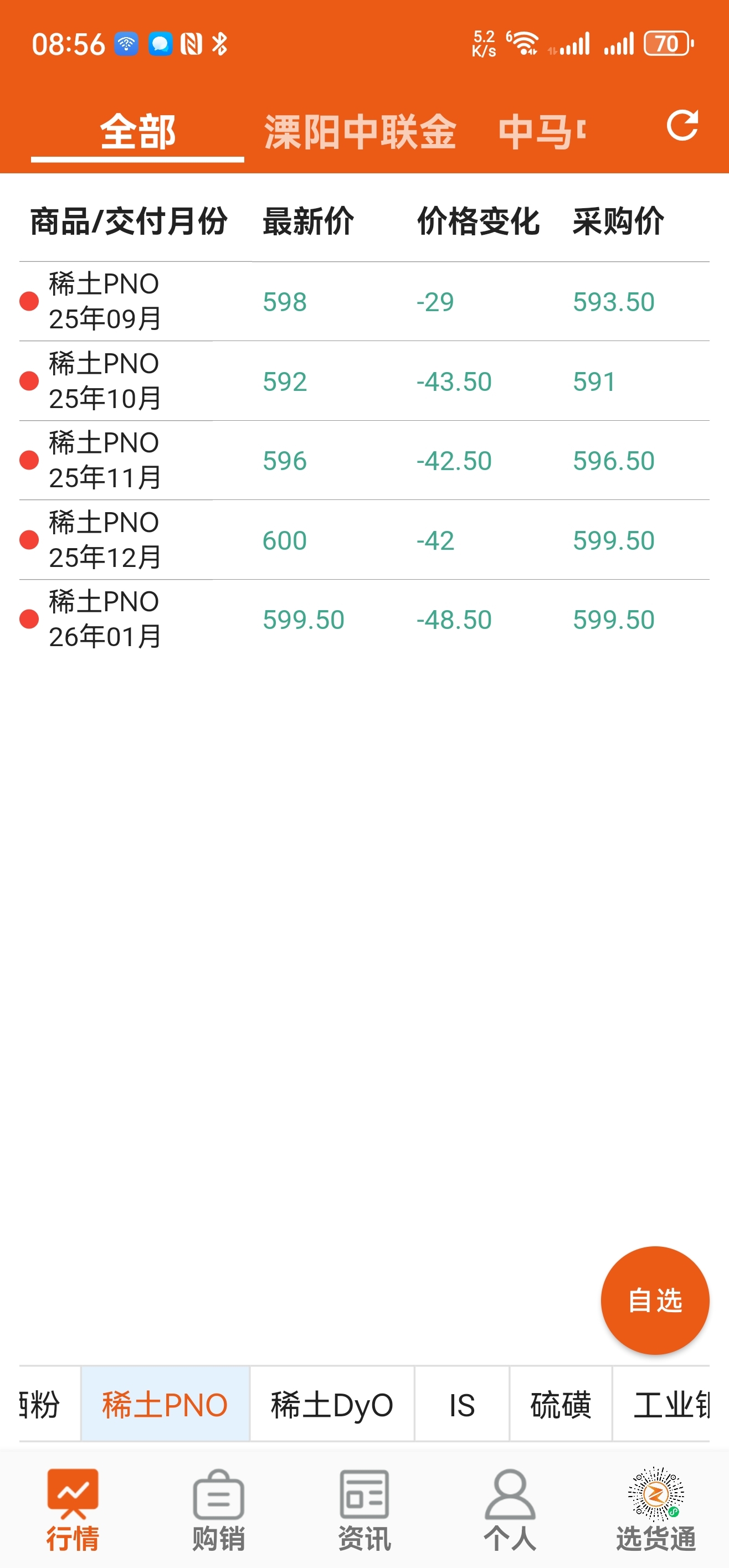Open 稀土PNO 25年09月 contract row
The width and height of the screenshot is (729, 1568).
pos(364,302)
